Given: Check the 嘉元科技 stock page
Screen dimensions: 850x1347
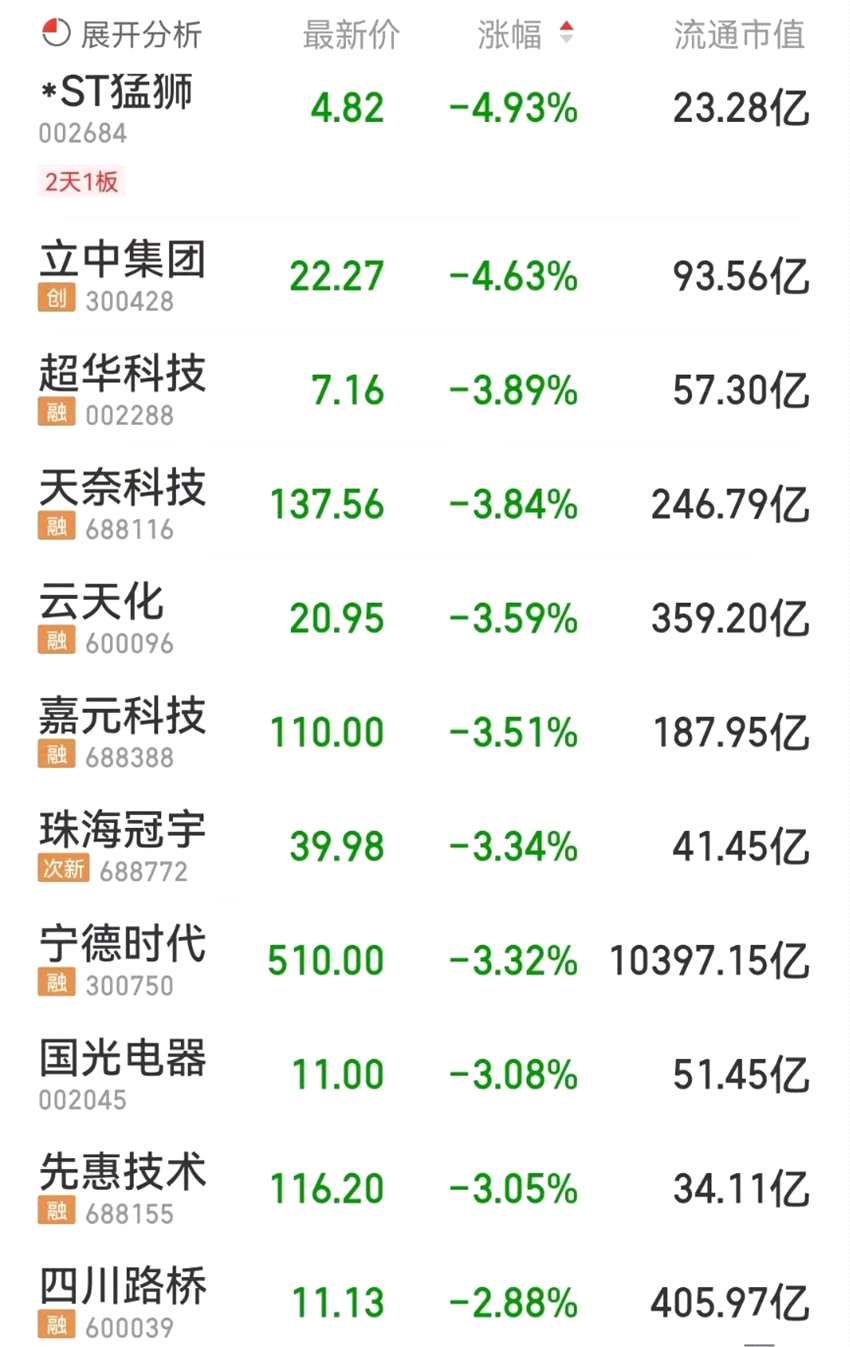Looking at the screenshot, I should [122, 717].
